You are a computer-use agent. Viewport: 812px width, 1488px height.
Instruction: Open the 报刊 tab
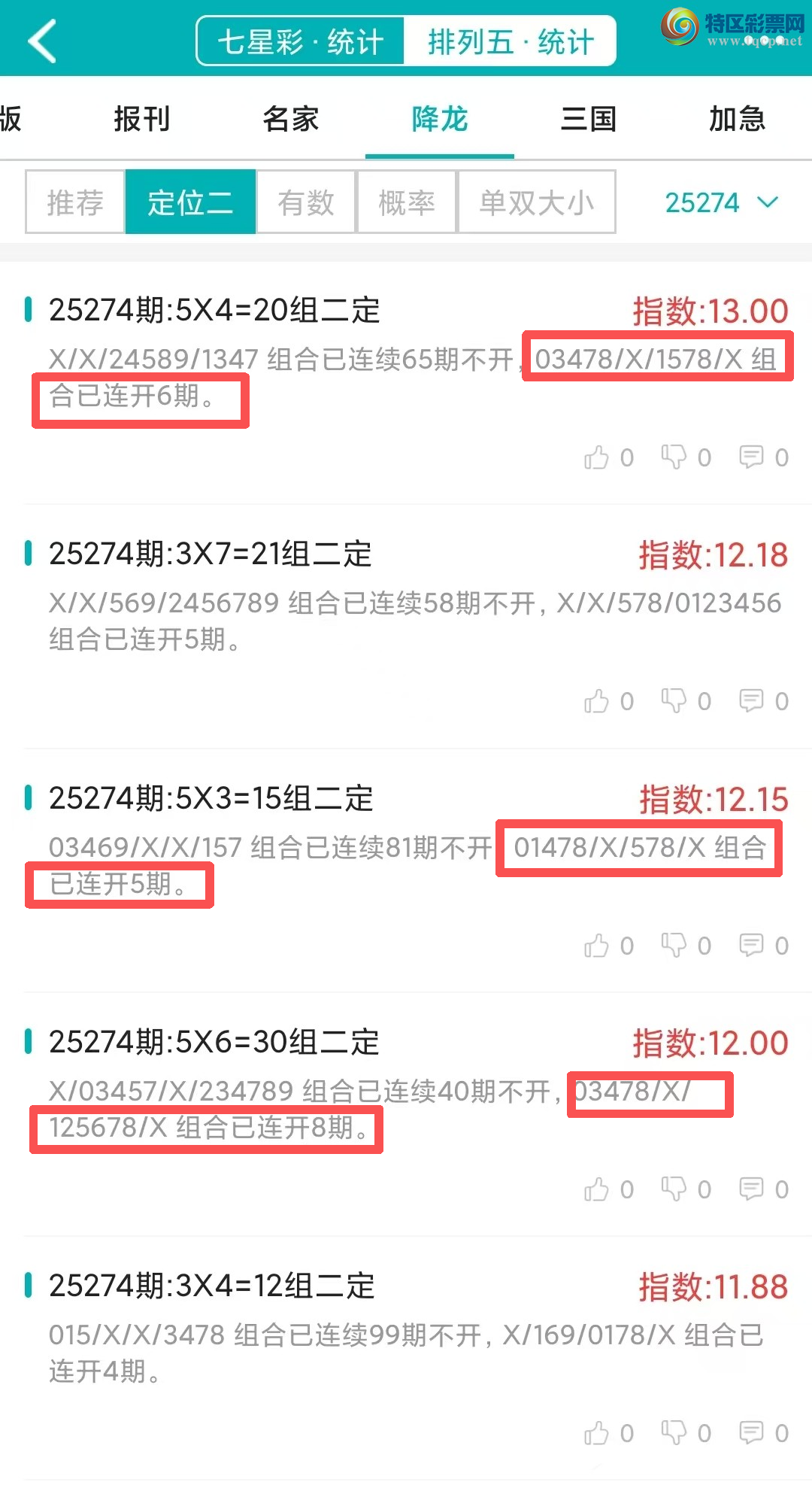[142, 119]
